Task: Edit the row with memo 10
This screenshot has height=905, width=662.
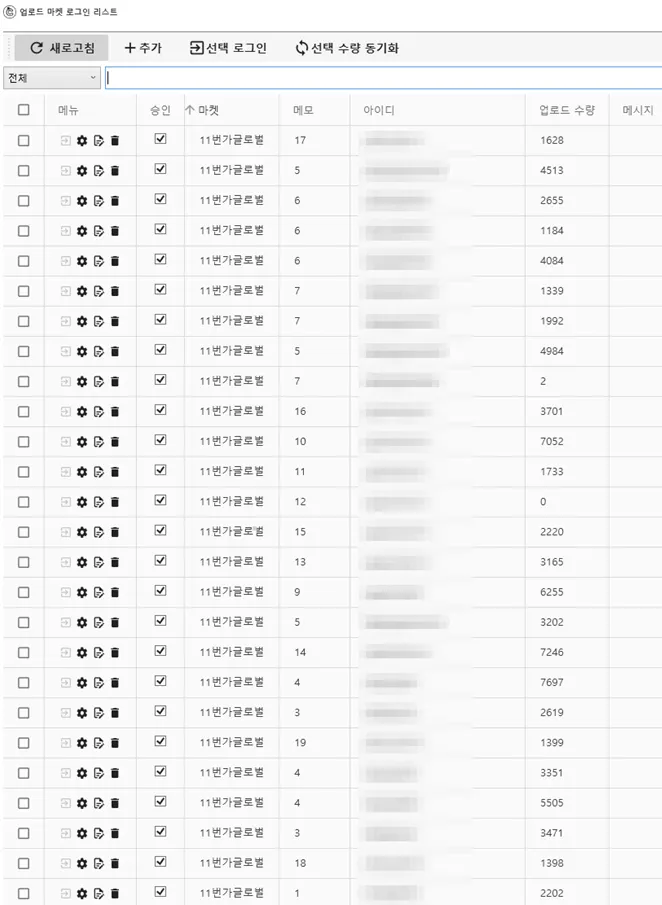Action: point(98,441)
